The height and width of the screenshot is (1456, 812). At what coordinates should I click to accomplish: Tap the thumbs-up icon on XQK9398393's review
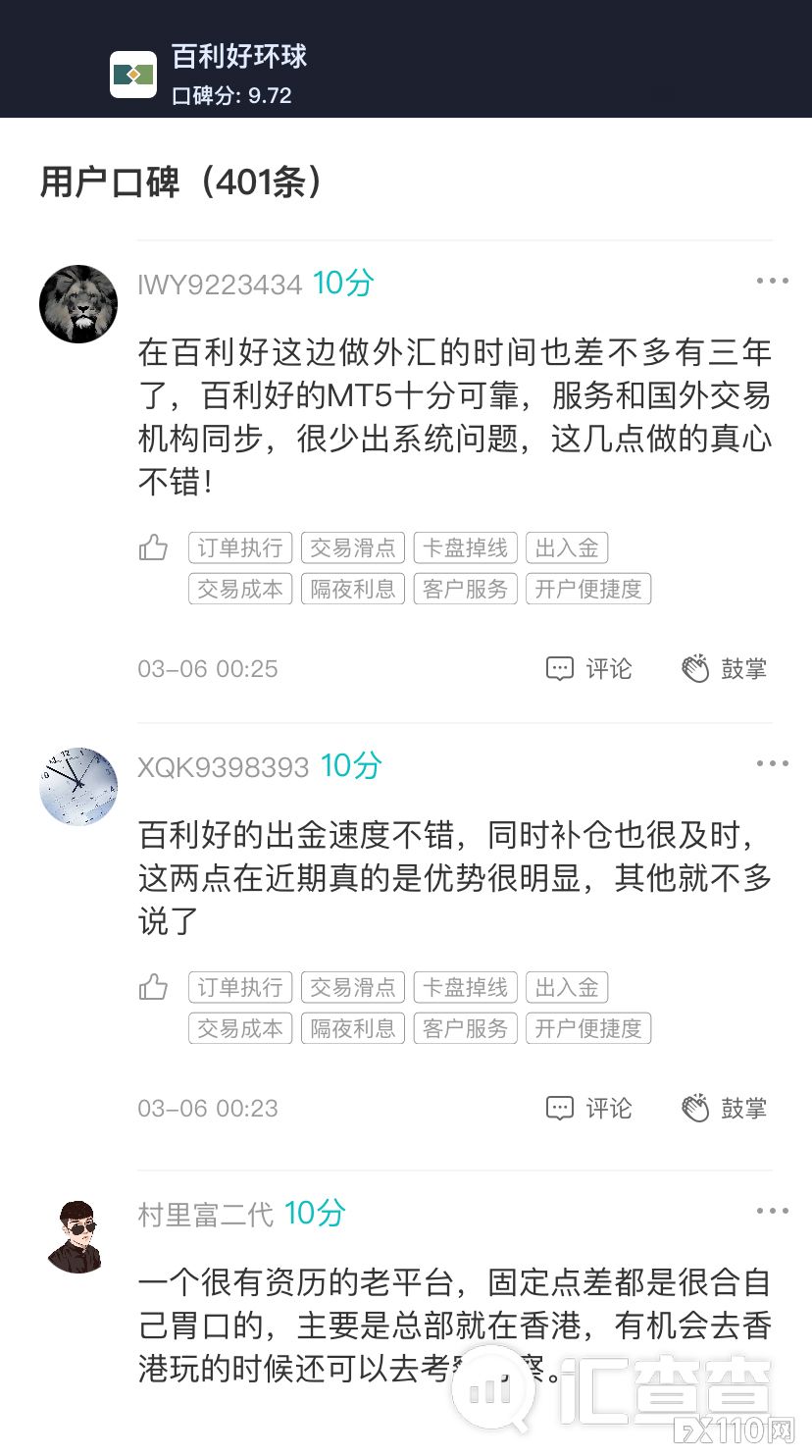coord(153,987)
